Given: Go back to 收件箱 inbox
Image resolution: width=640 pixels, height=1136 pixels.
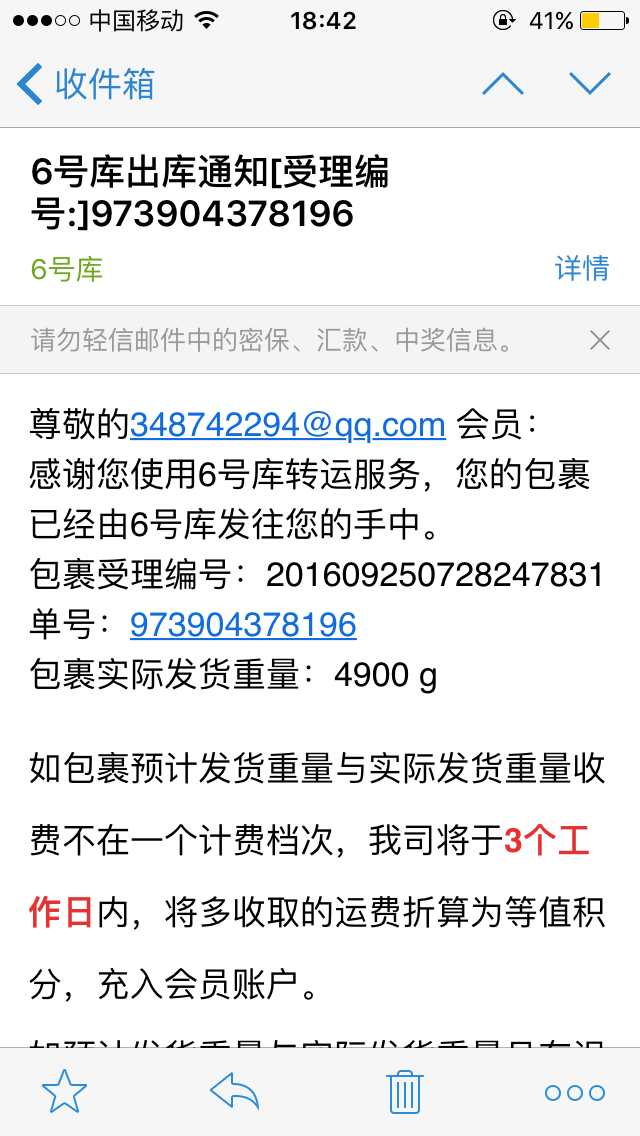Looking at the screenshot, I should tap(86, 84).
